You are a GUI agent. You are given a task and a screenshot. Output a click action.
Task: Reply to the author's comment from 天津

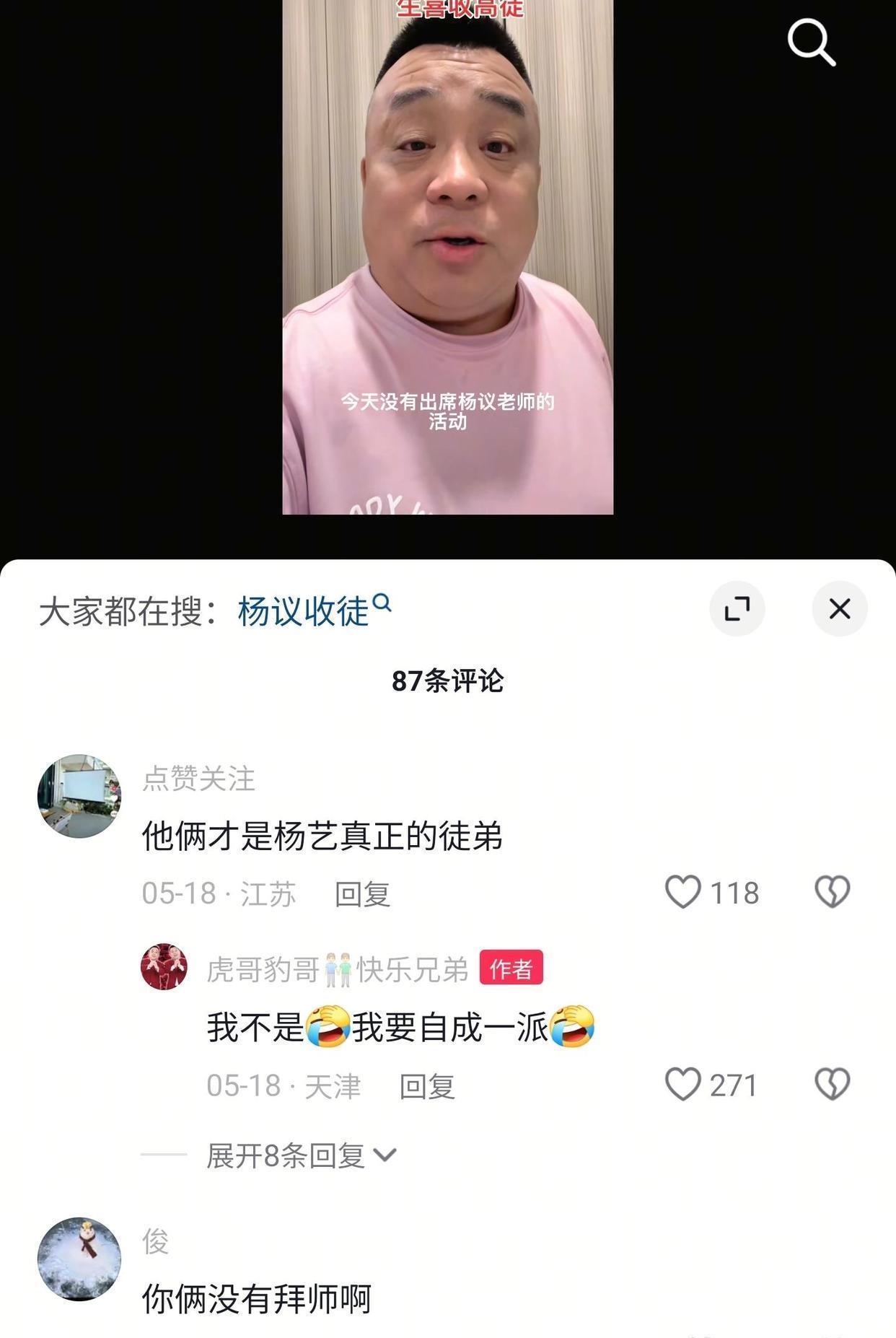pos(427,1085)
